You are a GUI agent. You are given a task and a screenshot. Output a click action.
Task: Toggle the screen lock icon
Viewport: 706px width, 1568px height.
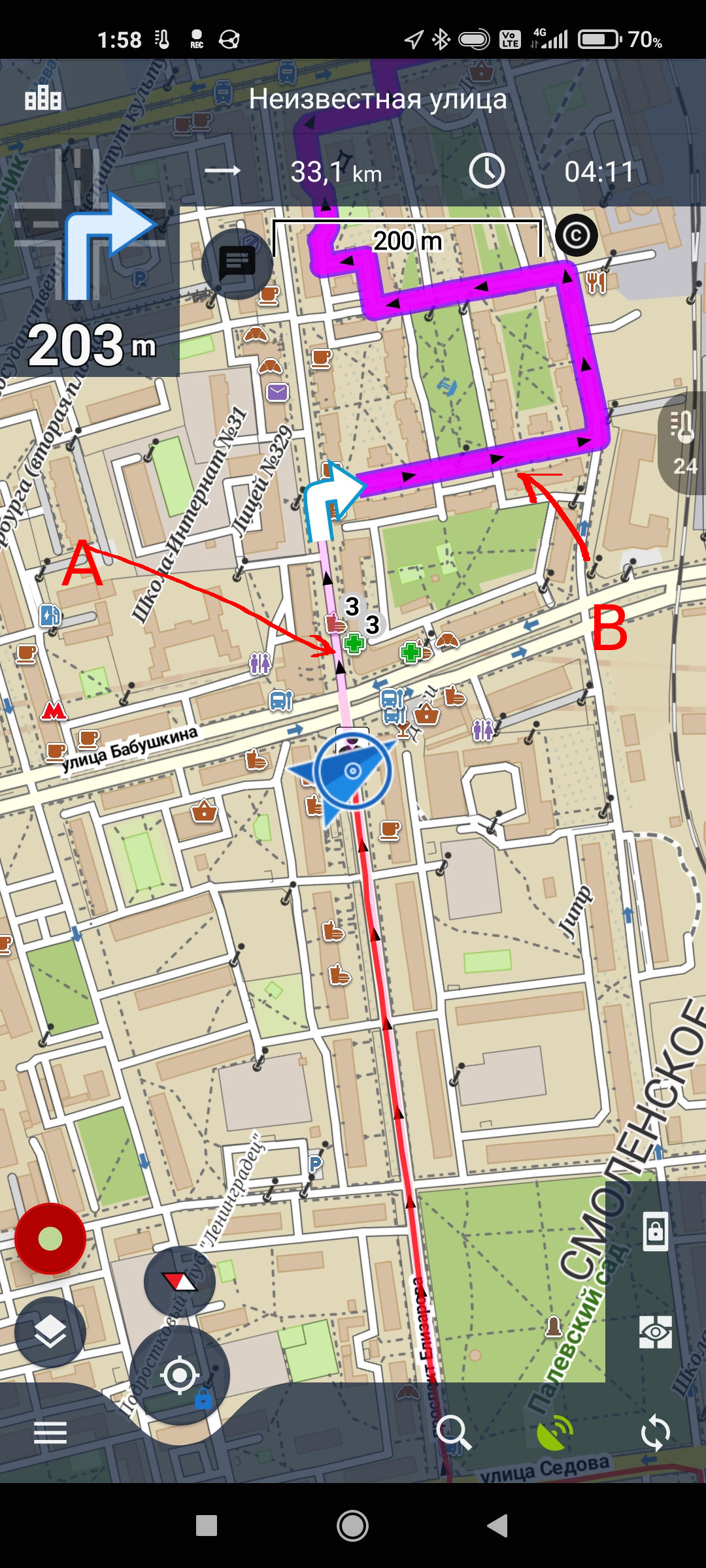tap(656, 1232)
